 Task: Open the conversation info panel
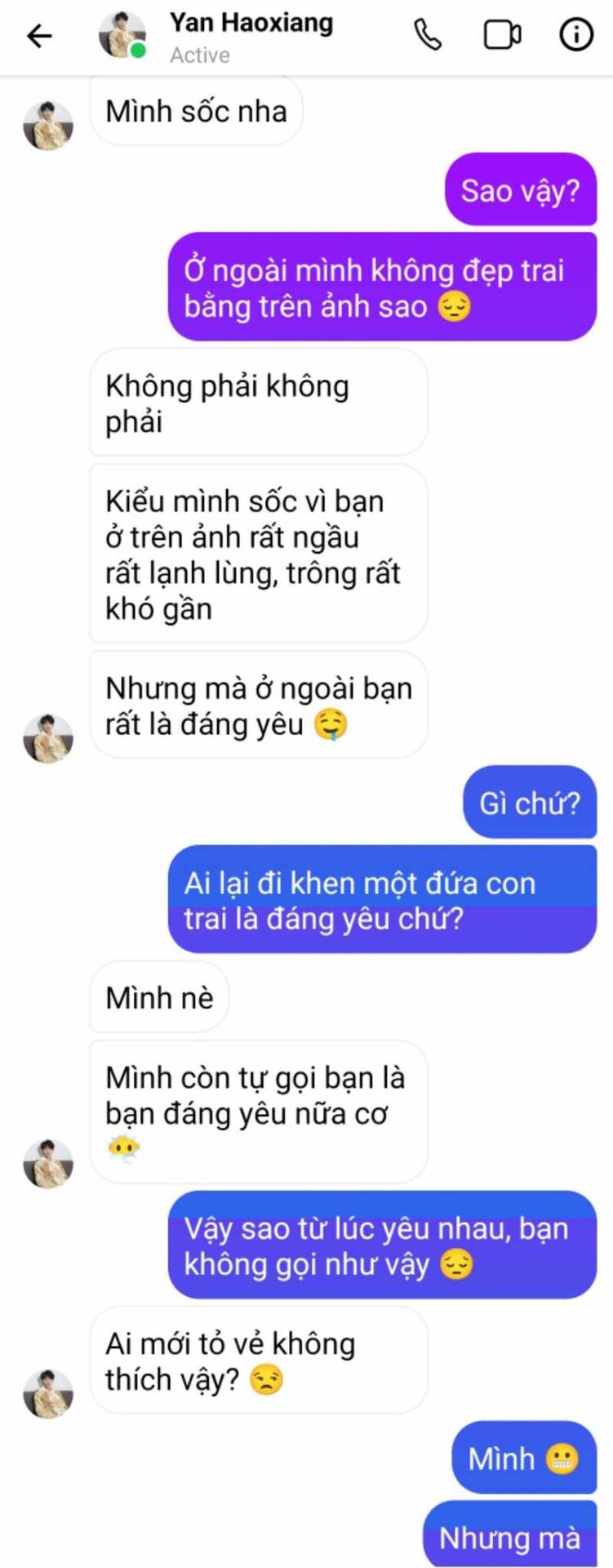coord(575,35)
